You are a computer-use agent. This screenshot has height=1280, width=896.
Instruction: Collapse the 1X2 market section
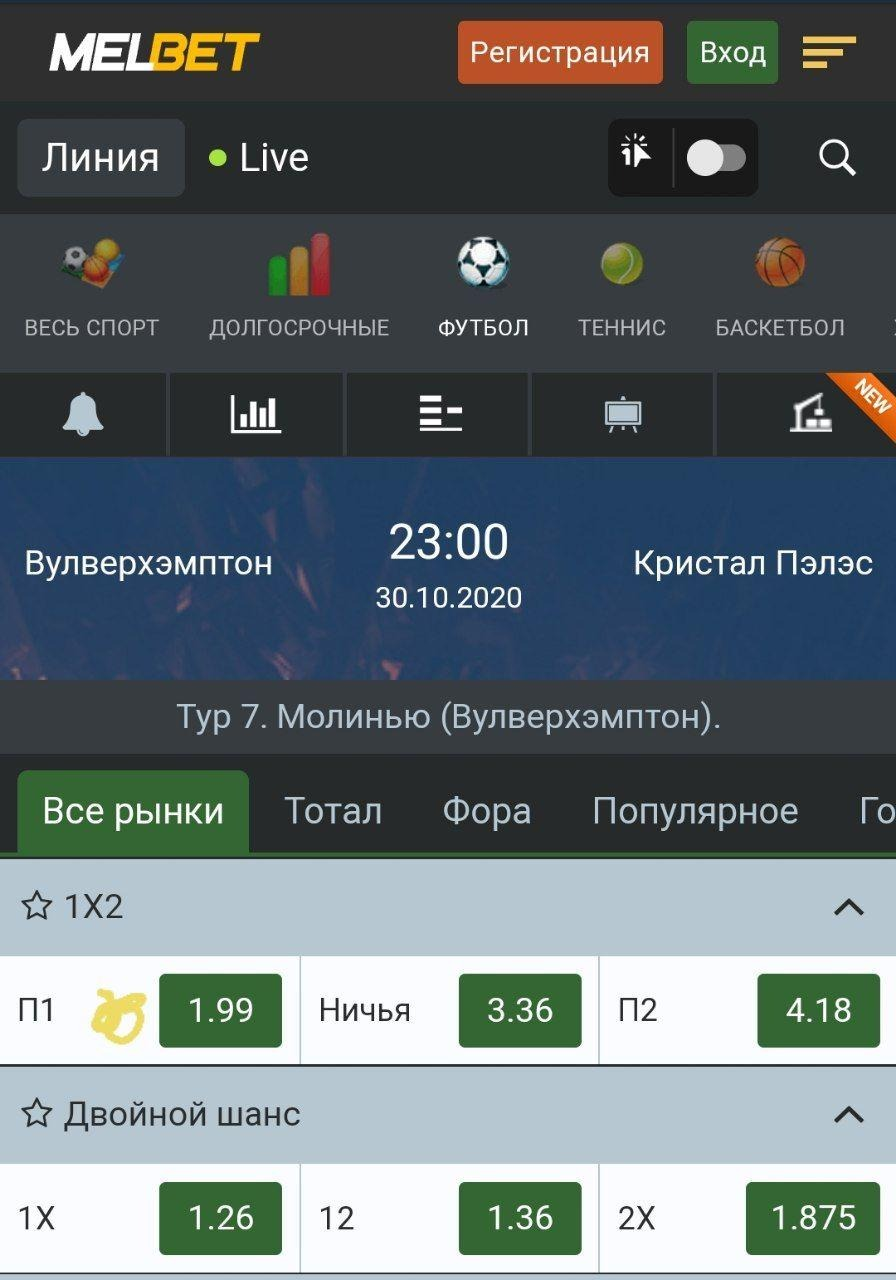tap(848, 907)
